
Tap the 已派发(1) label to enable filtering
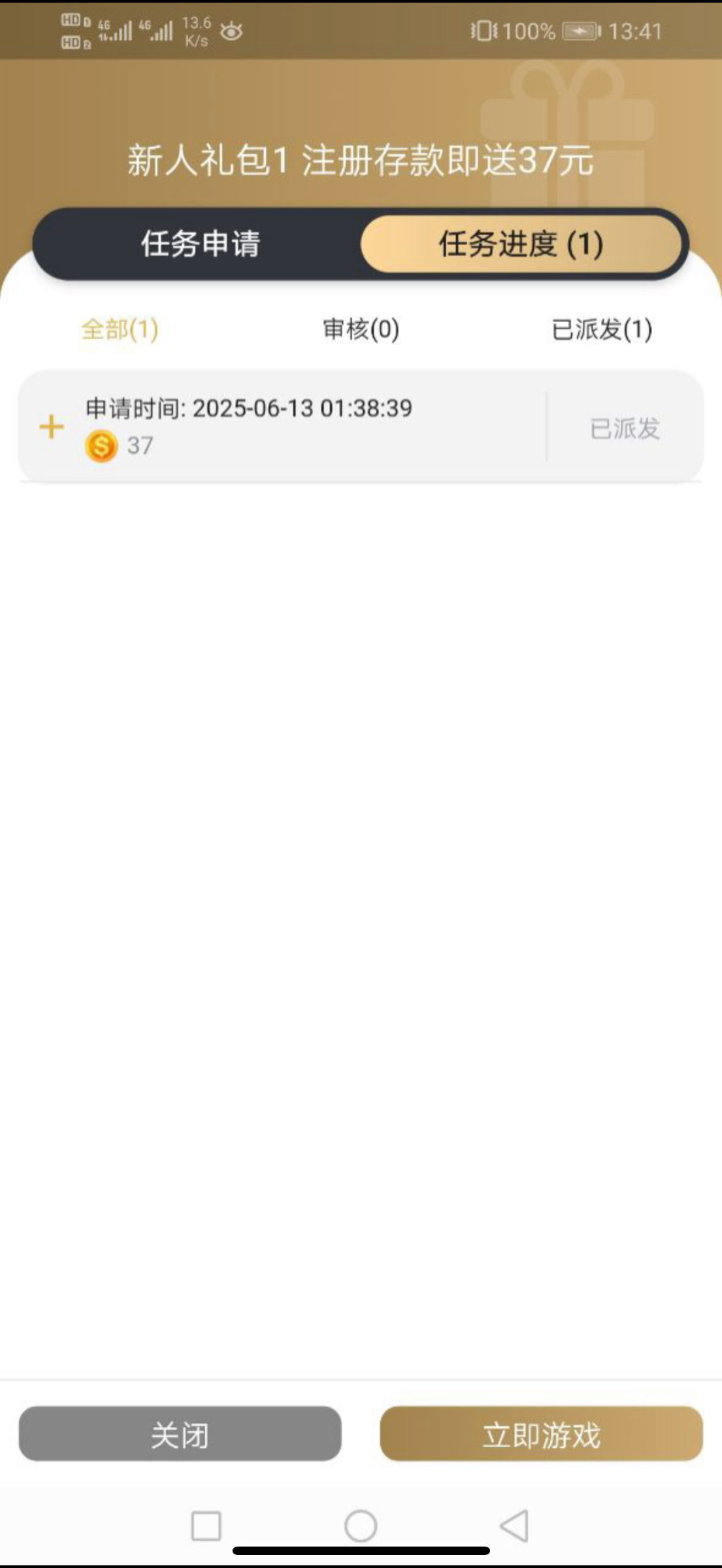pyautogui.click(x=601, y=331)
